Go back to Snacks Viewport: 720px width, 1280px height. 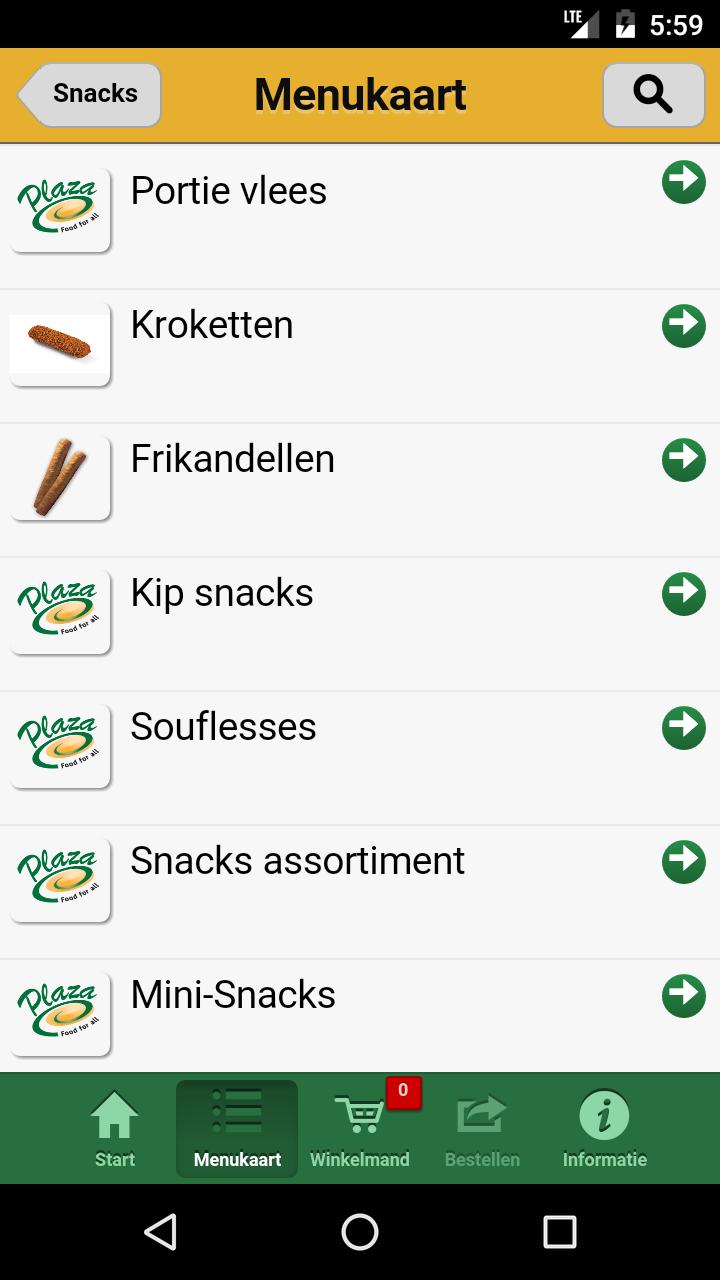pyautogui.click(x=90, y=95)
